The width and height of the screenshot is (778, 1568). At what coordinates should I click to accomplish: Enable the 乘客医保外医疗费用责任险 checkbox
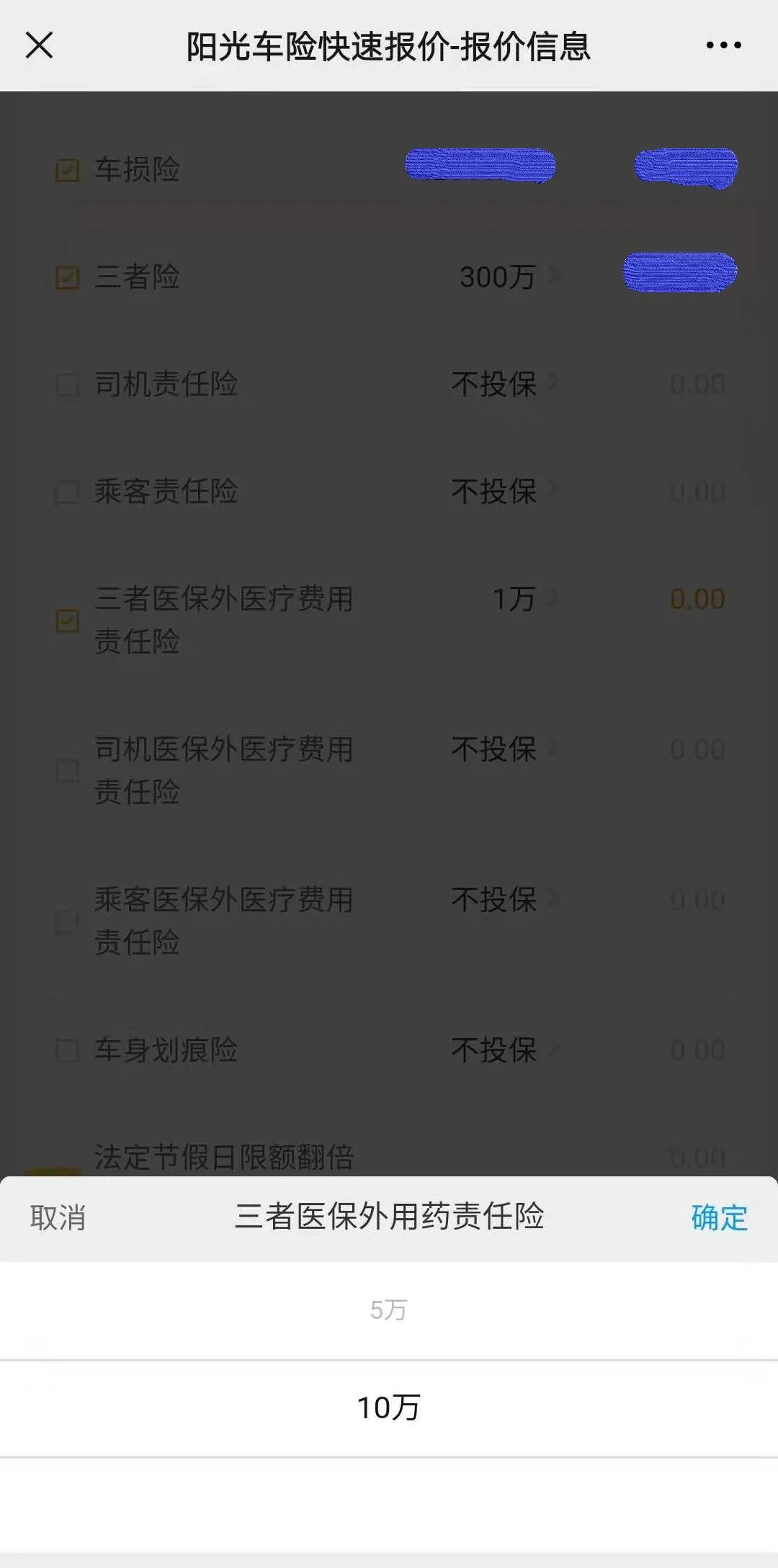click(x=67, y=923)
